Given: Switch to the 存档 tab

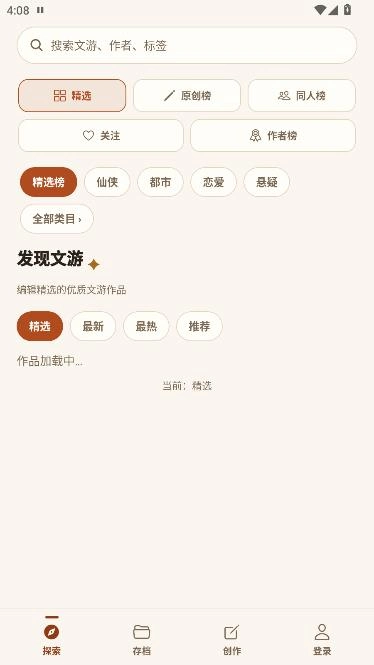Looking at the screenshot, I should click(142, 639).
